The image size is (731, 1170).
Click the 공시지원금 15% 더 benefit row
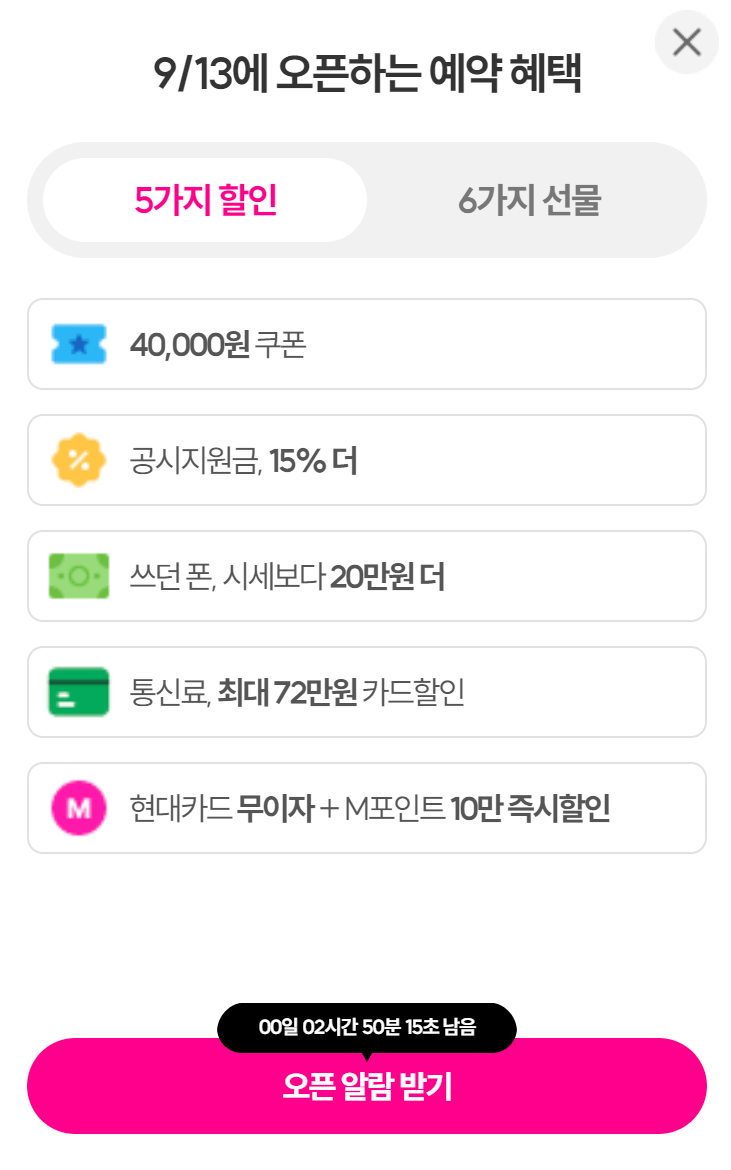coord(365,459)
